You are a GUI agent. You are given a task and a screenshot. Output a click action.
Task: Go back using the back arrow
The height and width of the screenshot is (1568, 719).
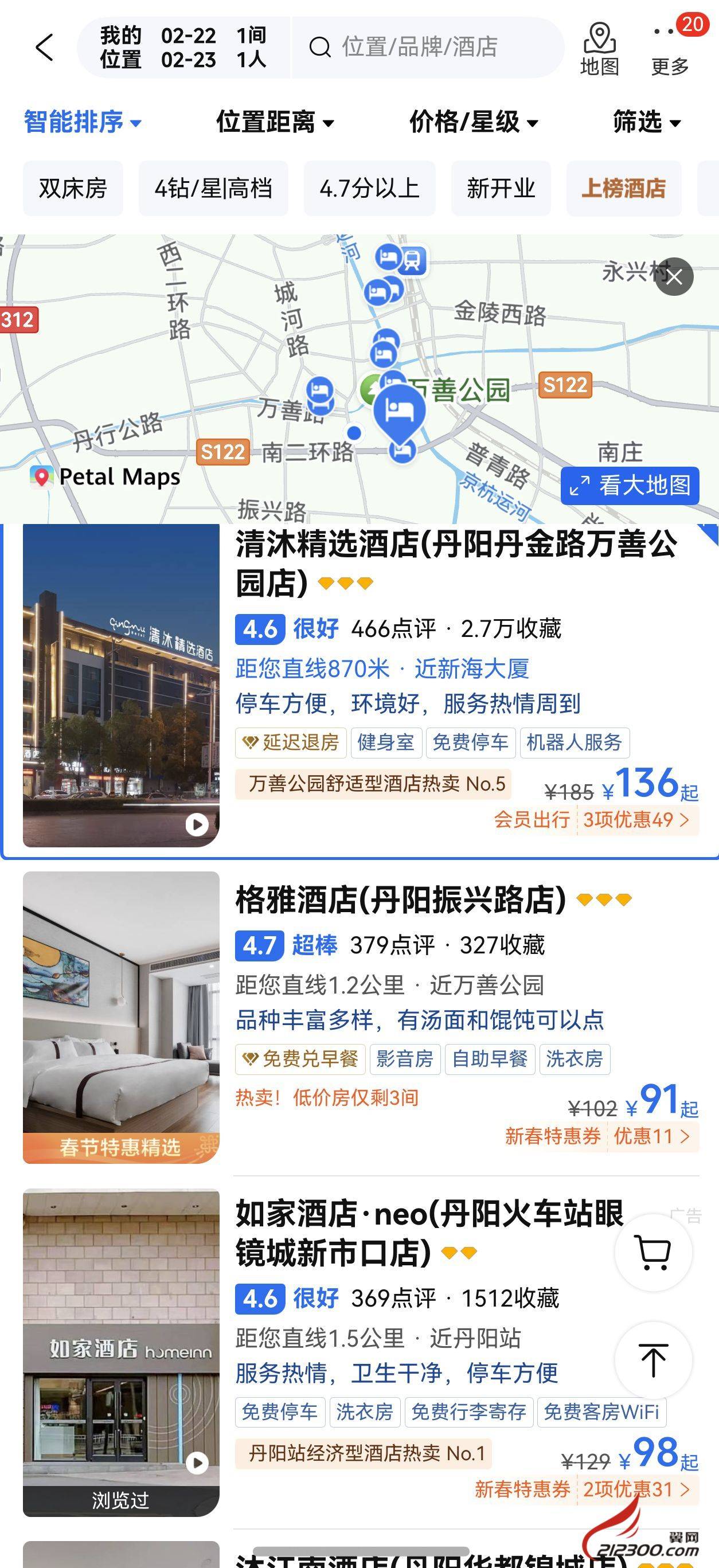coord(45,48)
